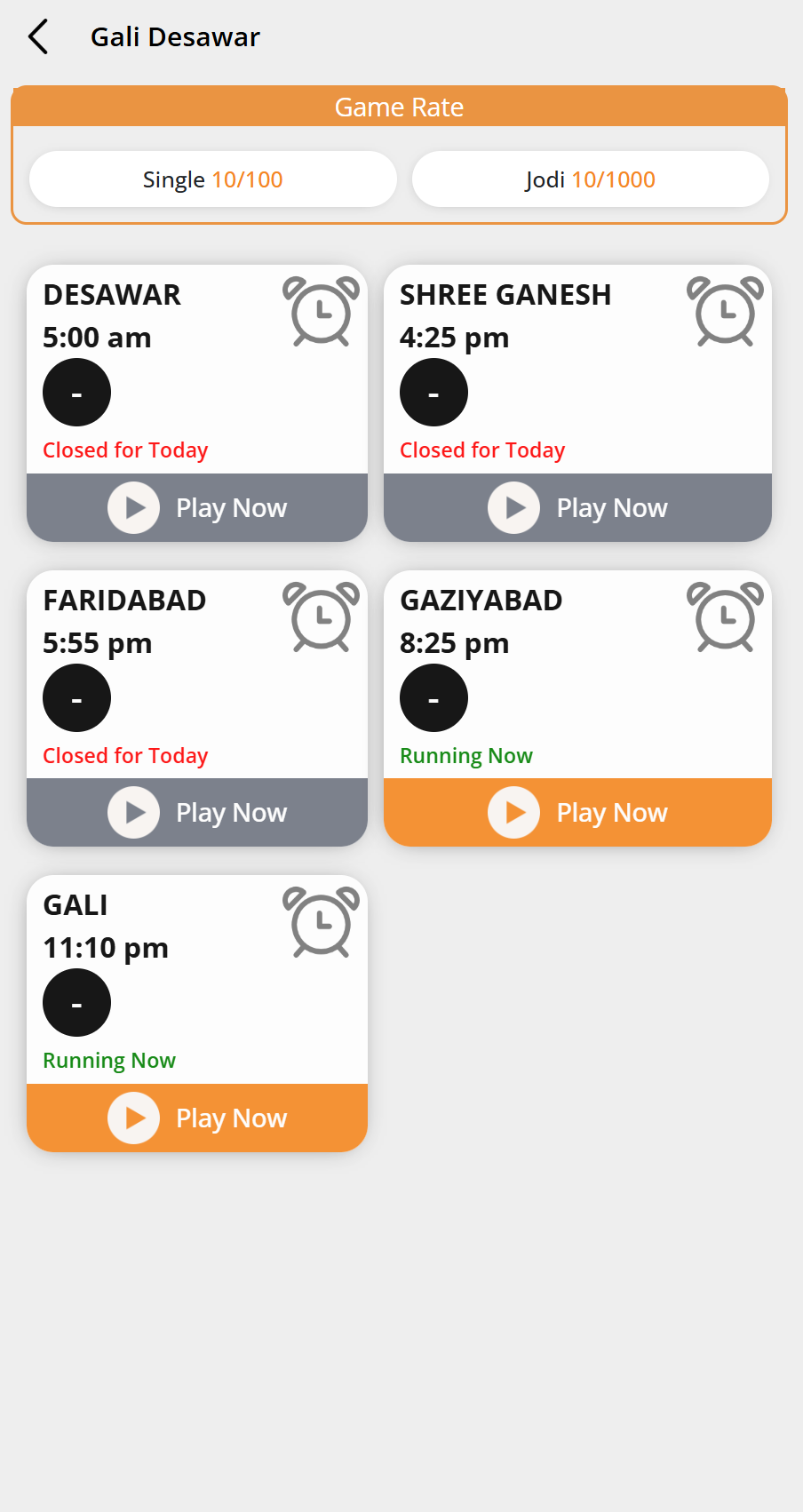Click the play icon on DESAWAR's Play Now button
The height and width of the screenshot is (1512, 803).
click(133, 507)
